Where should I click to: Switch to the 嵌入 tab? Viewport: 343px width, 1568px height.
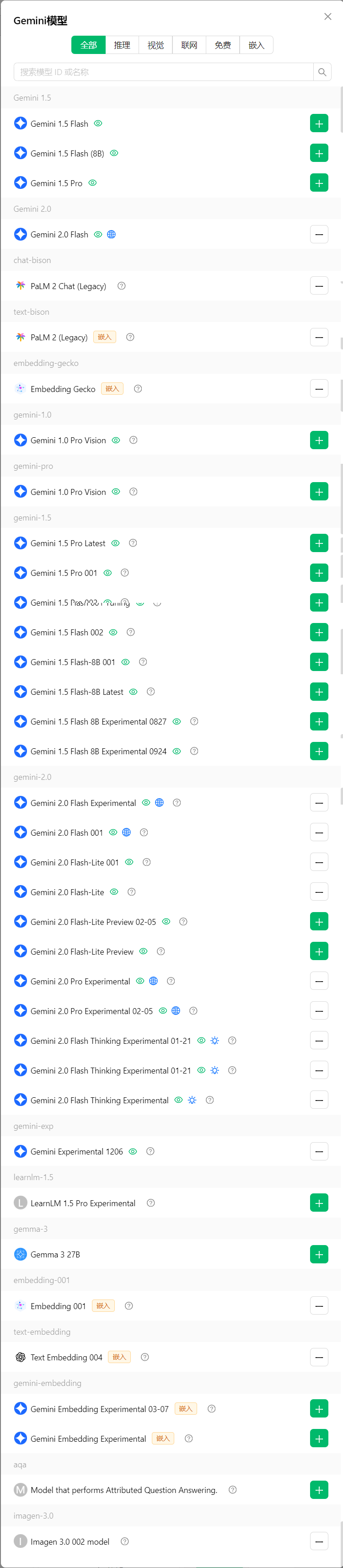point(256,45)
